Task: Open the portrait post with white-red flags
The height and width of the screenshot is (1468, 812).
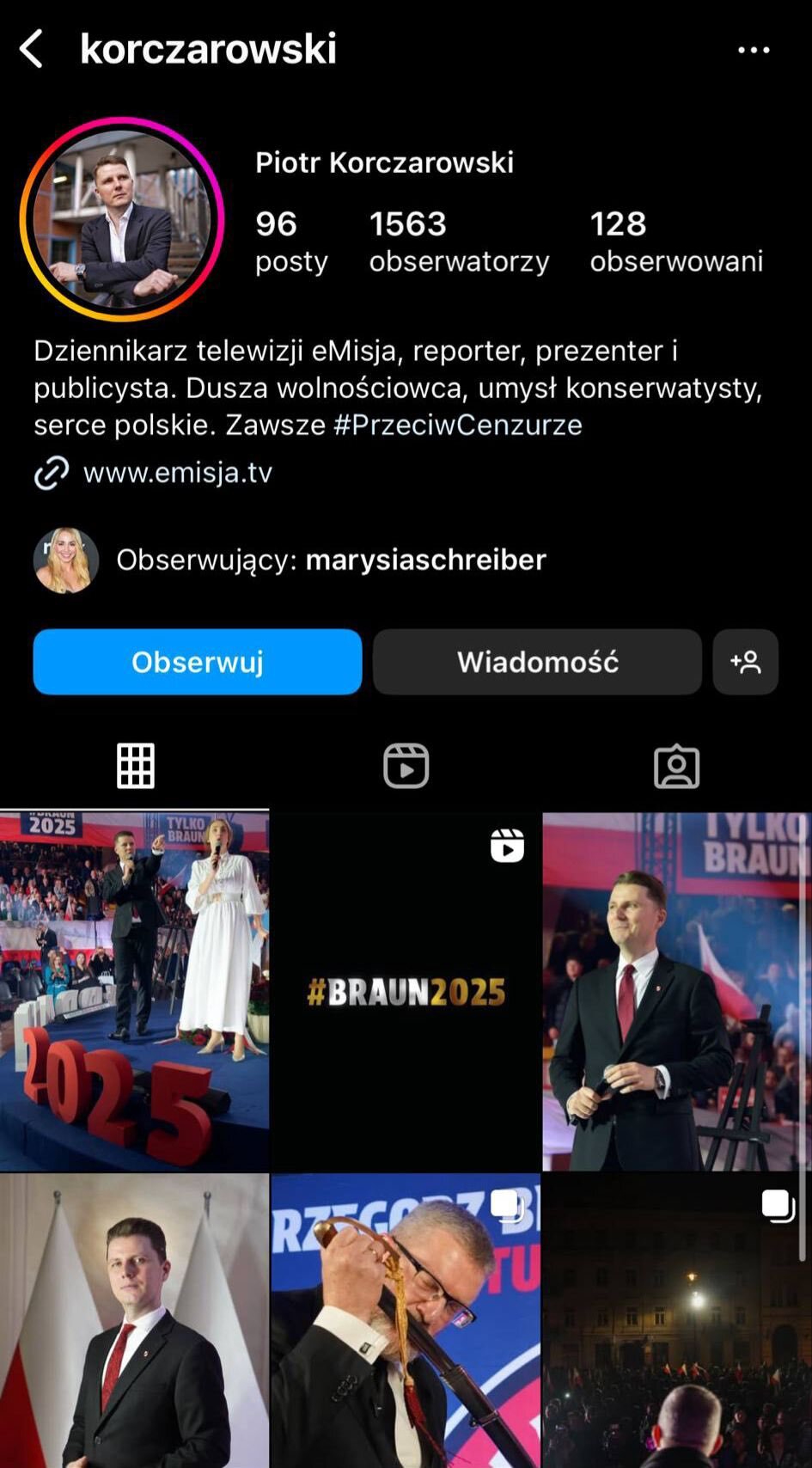Action: 134,1321
